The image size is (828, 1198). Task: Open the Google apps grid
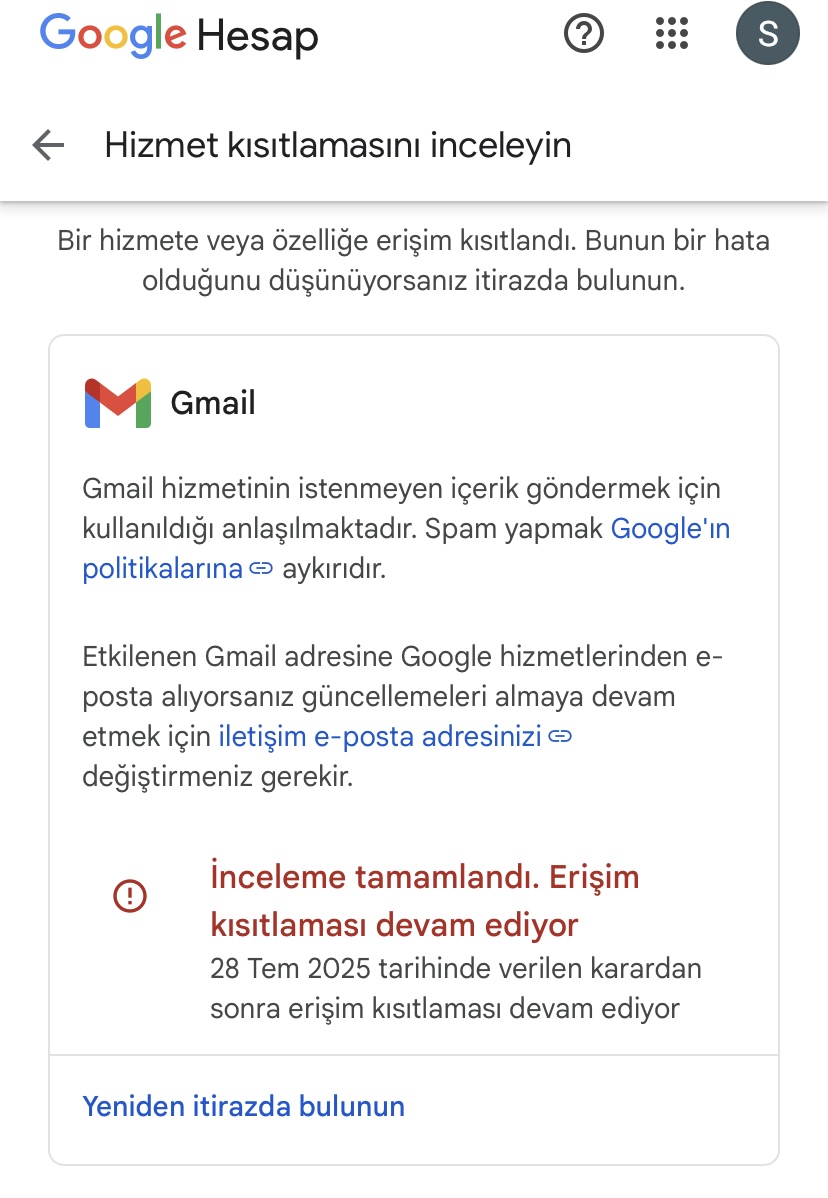(672, 34)
